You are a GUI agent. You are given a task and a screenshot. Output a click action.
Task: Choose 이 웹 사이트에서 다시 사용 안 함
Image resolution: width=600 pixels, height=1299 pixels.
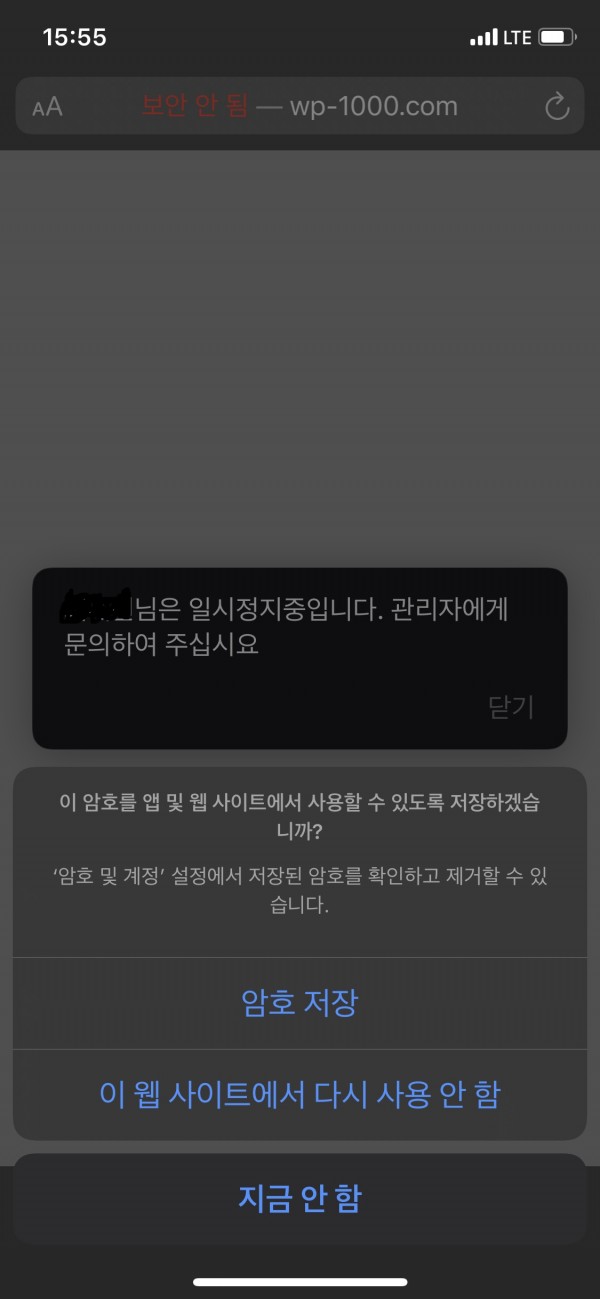(x=300, y=1095)
